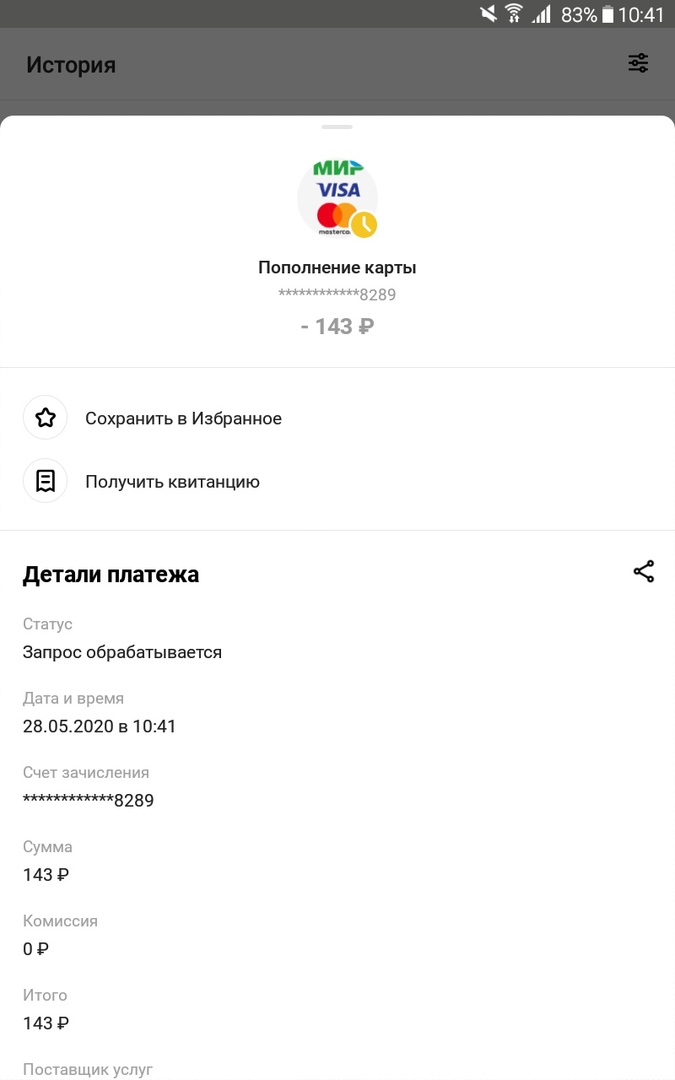Screen dimensions: 675x1080
Task: Share the payment details
Action: coord(643,572)
